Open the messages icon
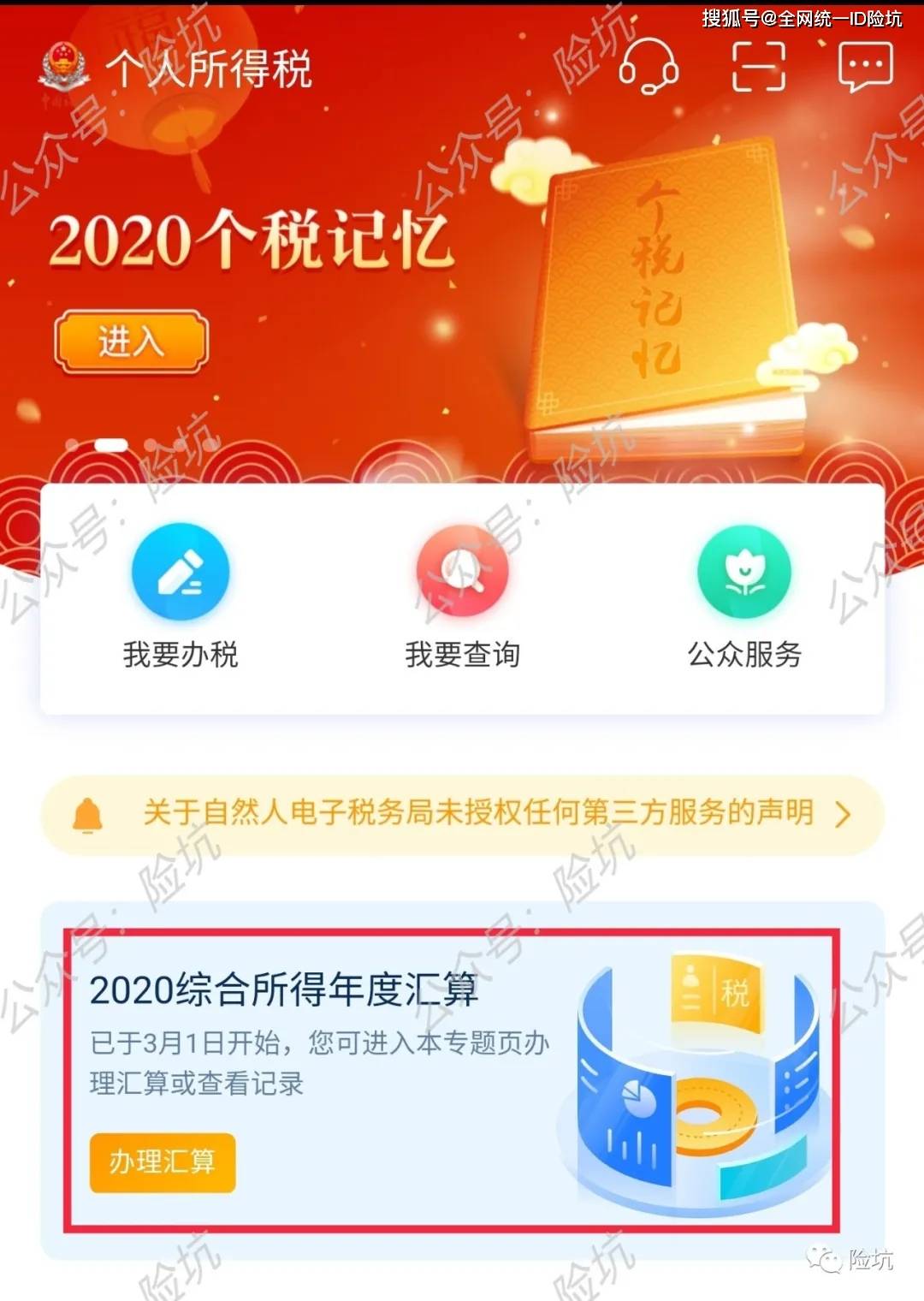The image size is (924, 1301). pos(866,66)
